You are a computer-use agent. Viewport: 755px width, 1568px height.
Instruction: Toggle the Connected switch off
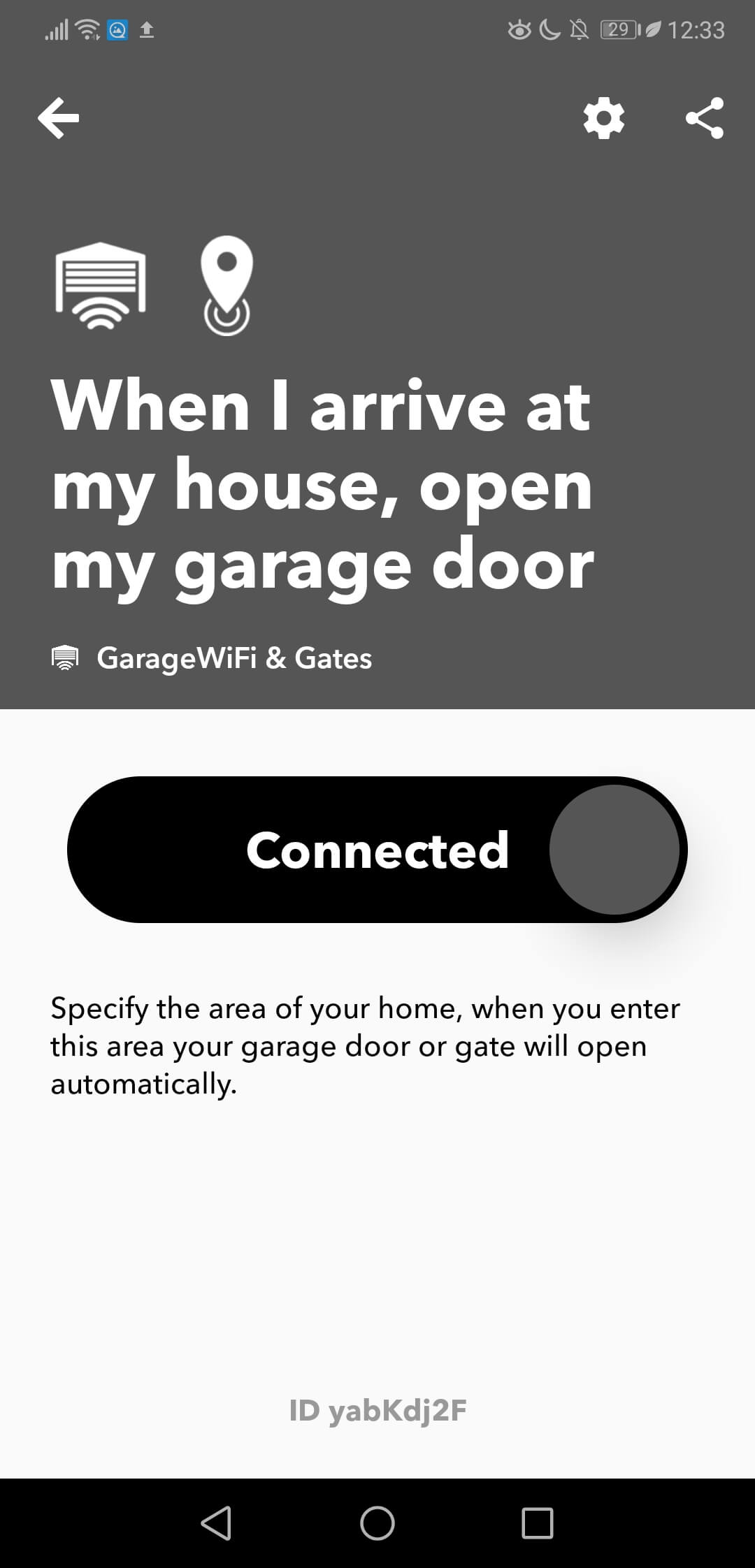(377, 850)
